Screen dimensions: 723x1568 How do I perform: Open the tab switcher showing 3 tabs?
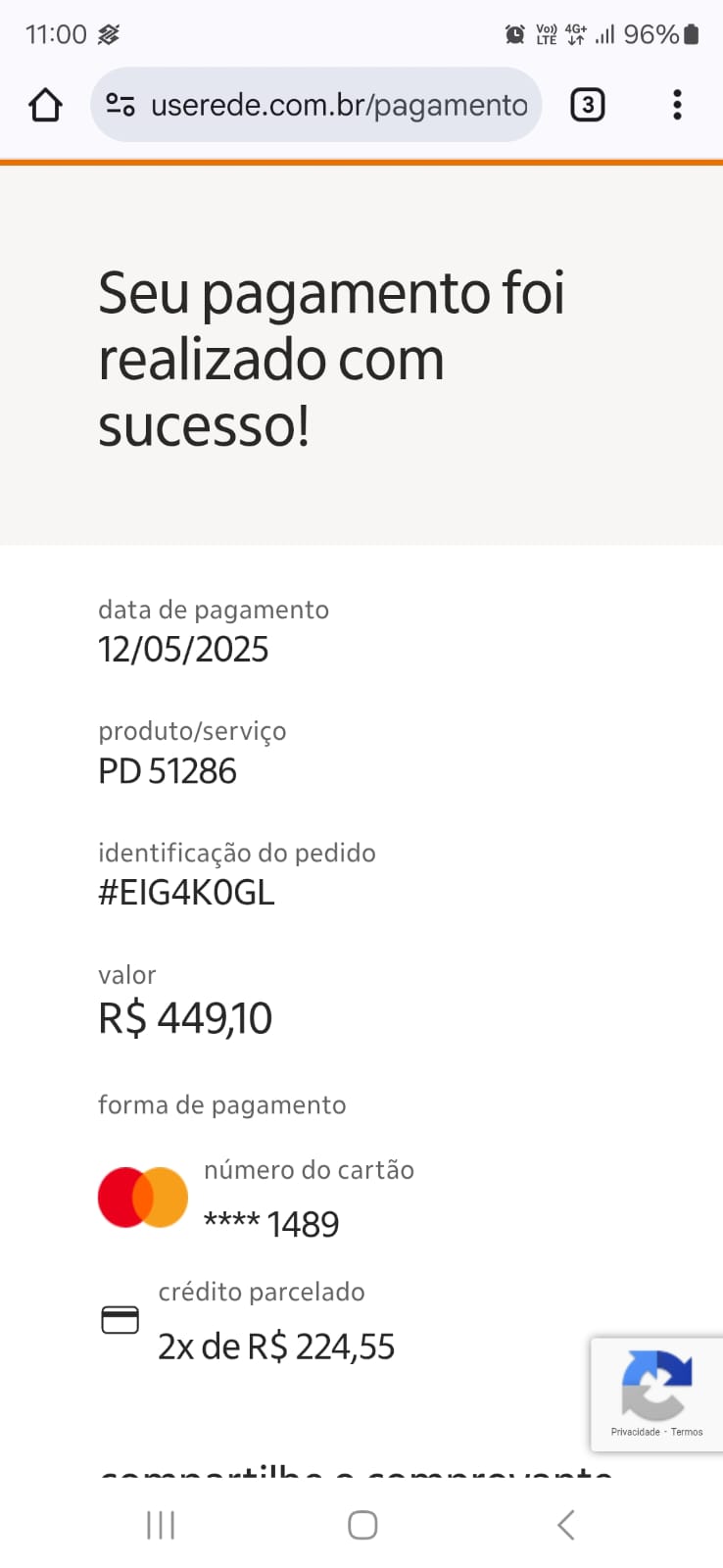tap(587, 105)
